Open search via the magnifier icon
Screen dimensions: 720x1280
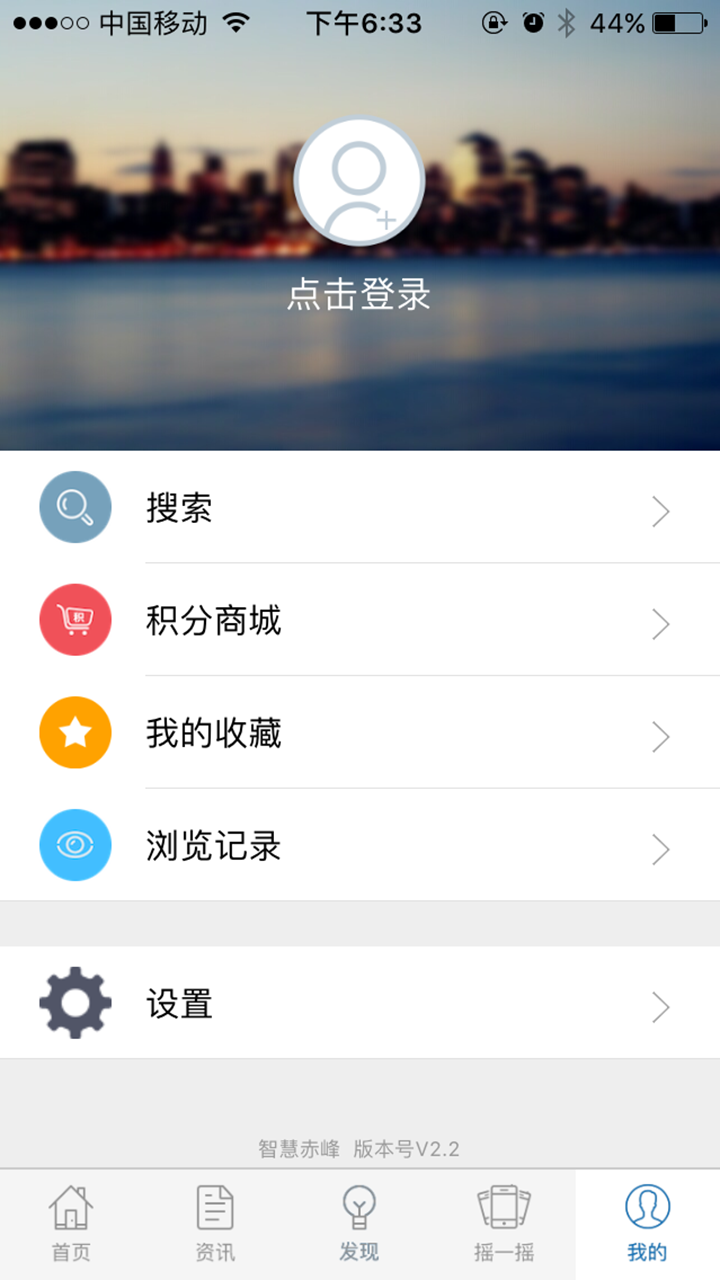(75, 507)
